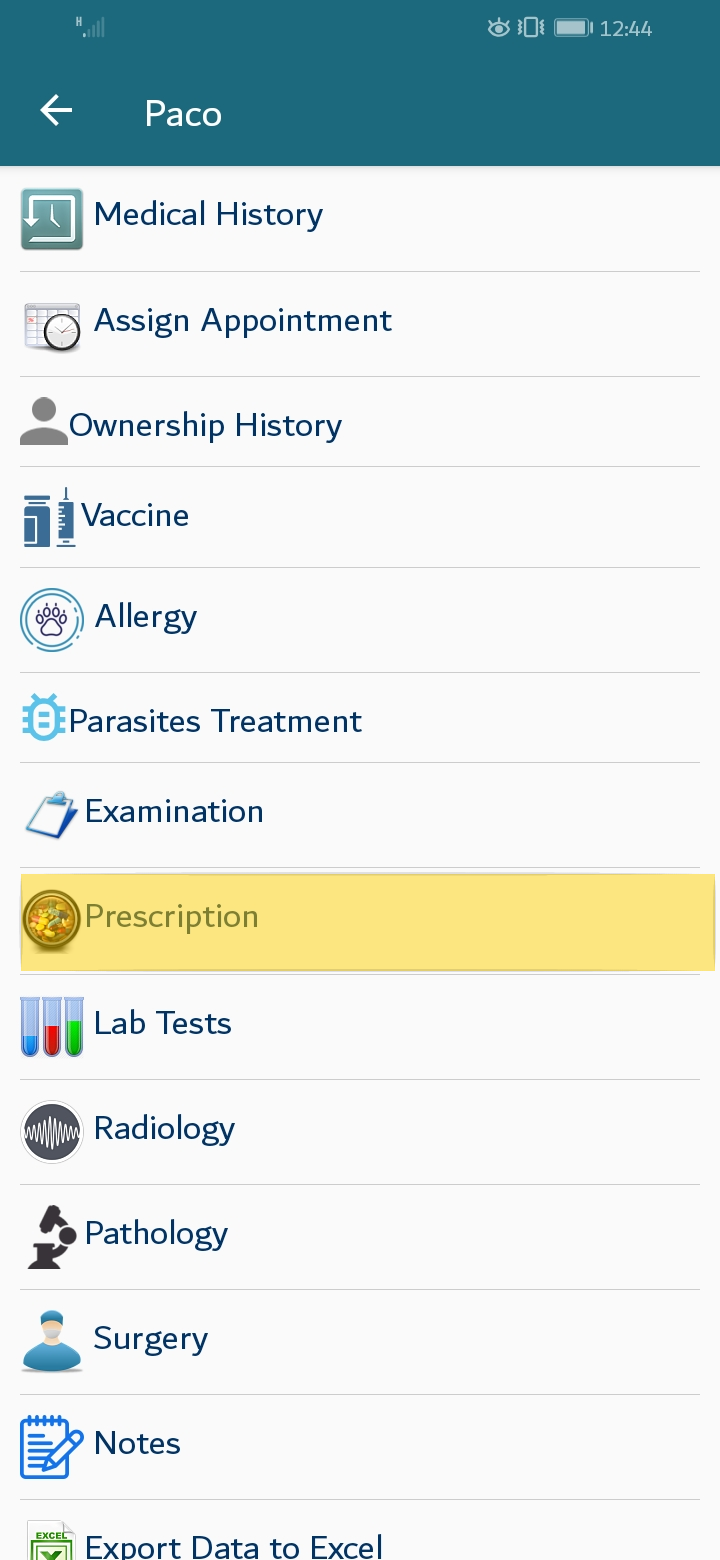The height and width of the screenshot is (1560, 720).
Task: Open the Allergy records
Action: (360, 620)
